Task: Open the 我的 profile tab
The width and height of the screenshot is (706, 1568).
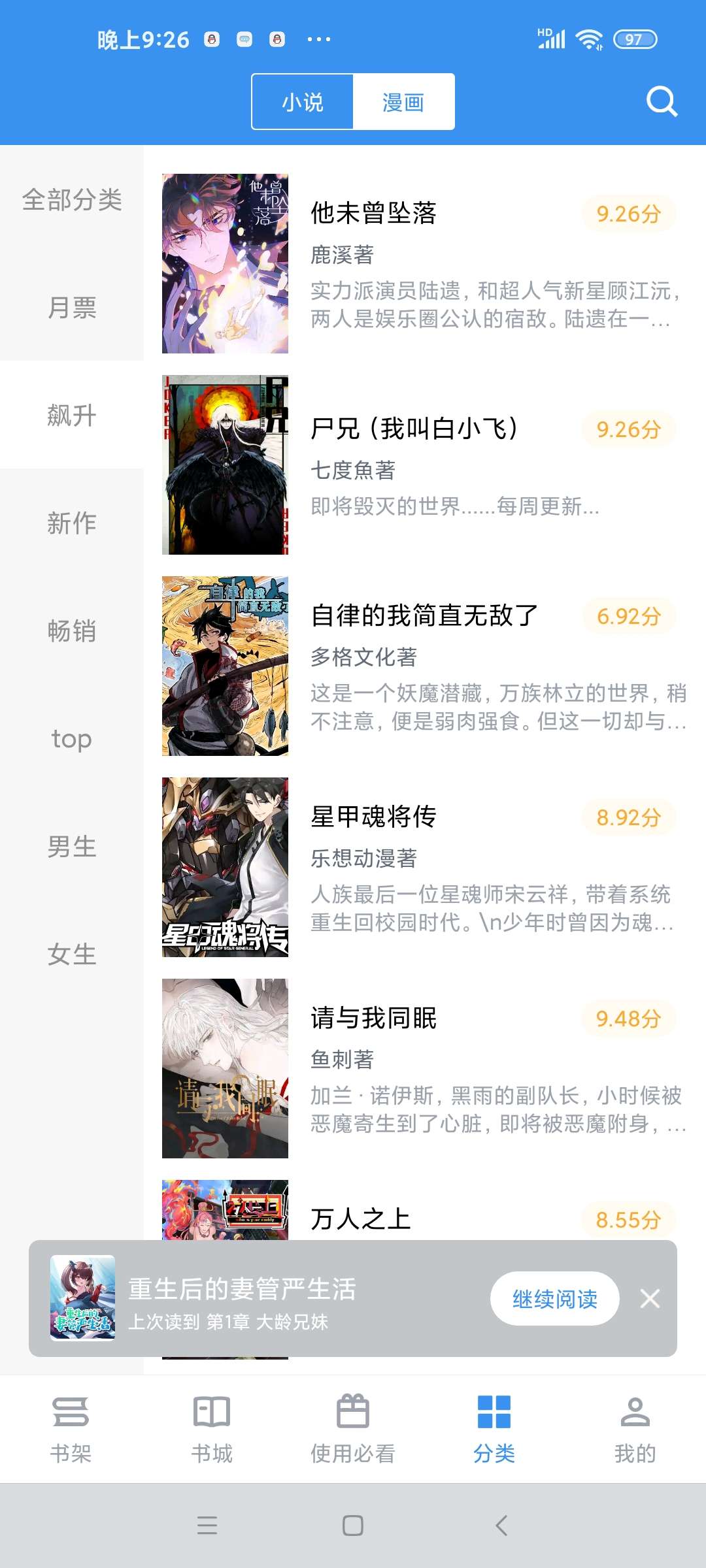Action: (x=635, y=1428)
